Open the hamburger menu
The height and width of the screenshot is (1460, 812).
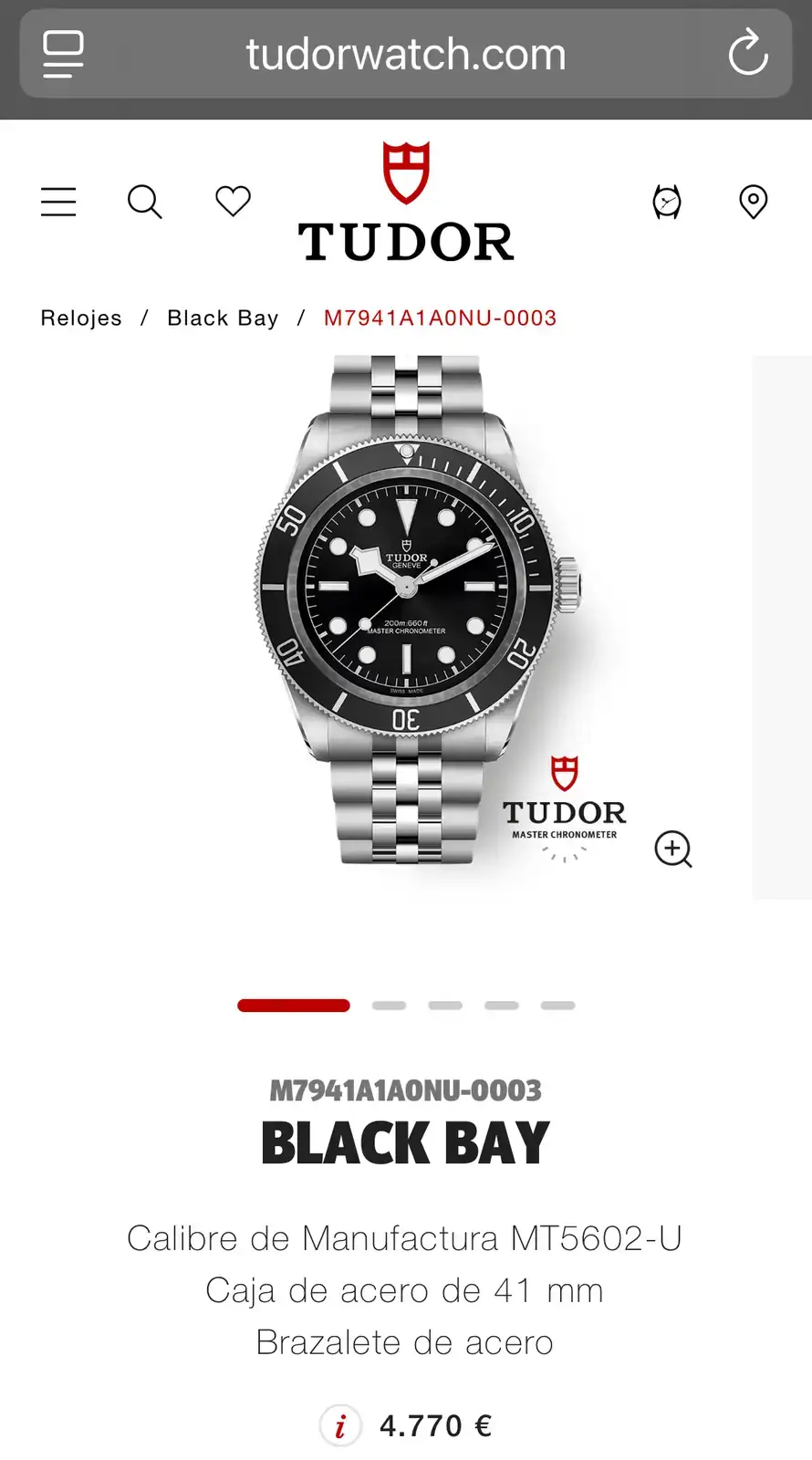coord(58,202)
